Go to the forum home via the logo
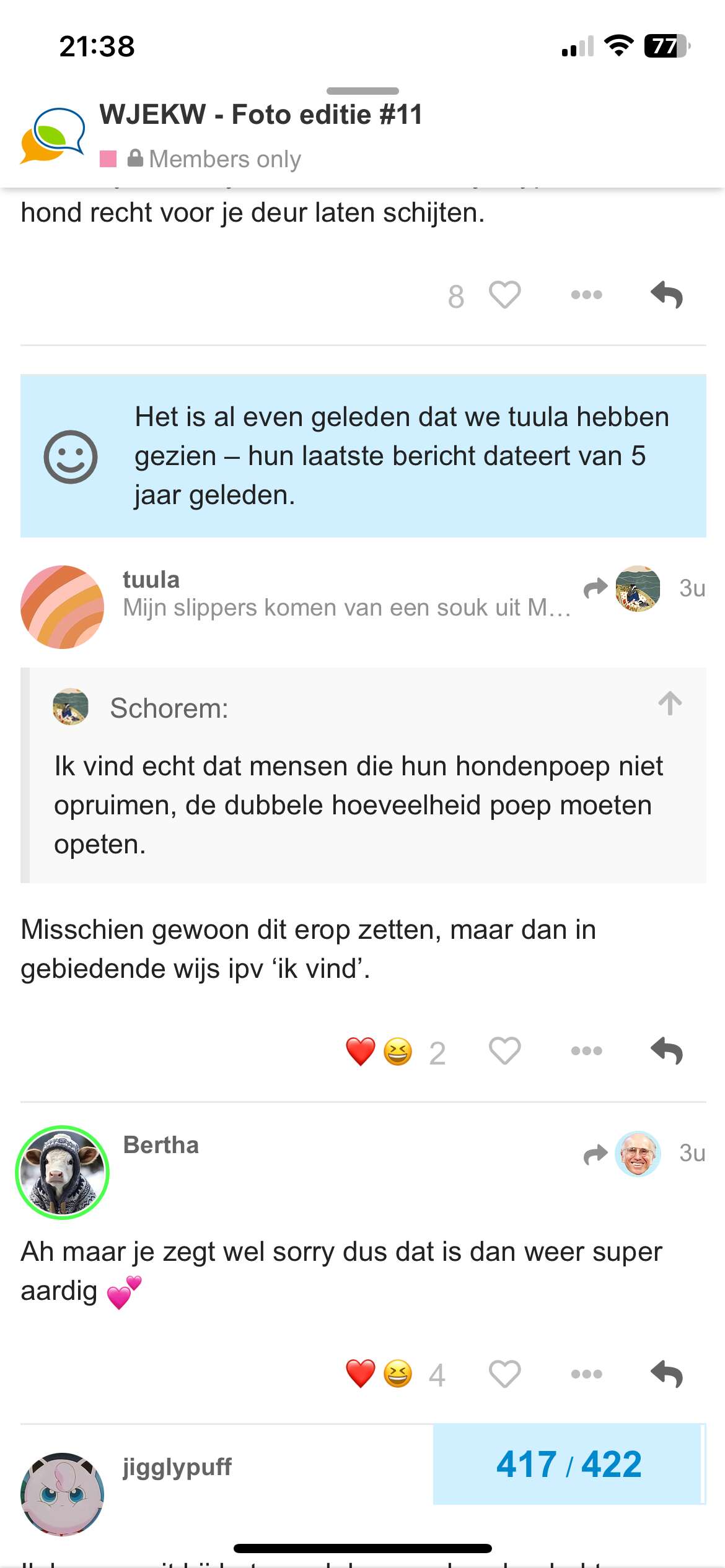This screenshot has height=1568, width=725. [53, 136]
